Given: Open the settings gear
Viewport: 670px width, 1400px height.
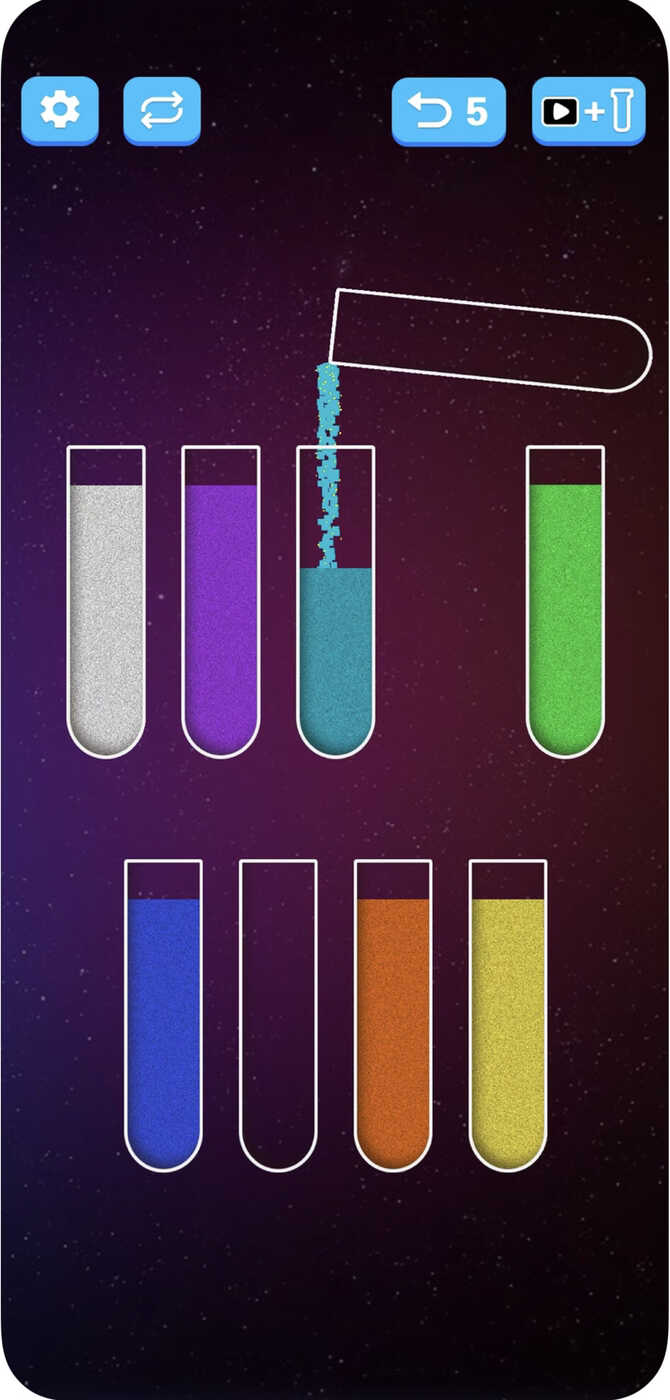Looking at the screenshot, I should coord(60,110).
